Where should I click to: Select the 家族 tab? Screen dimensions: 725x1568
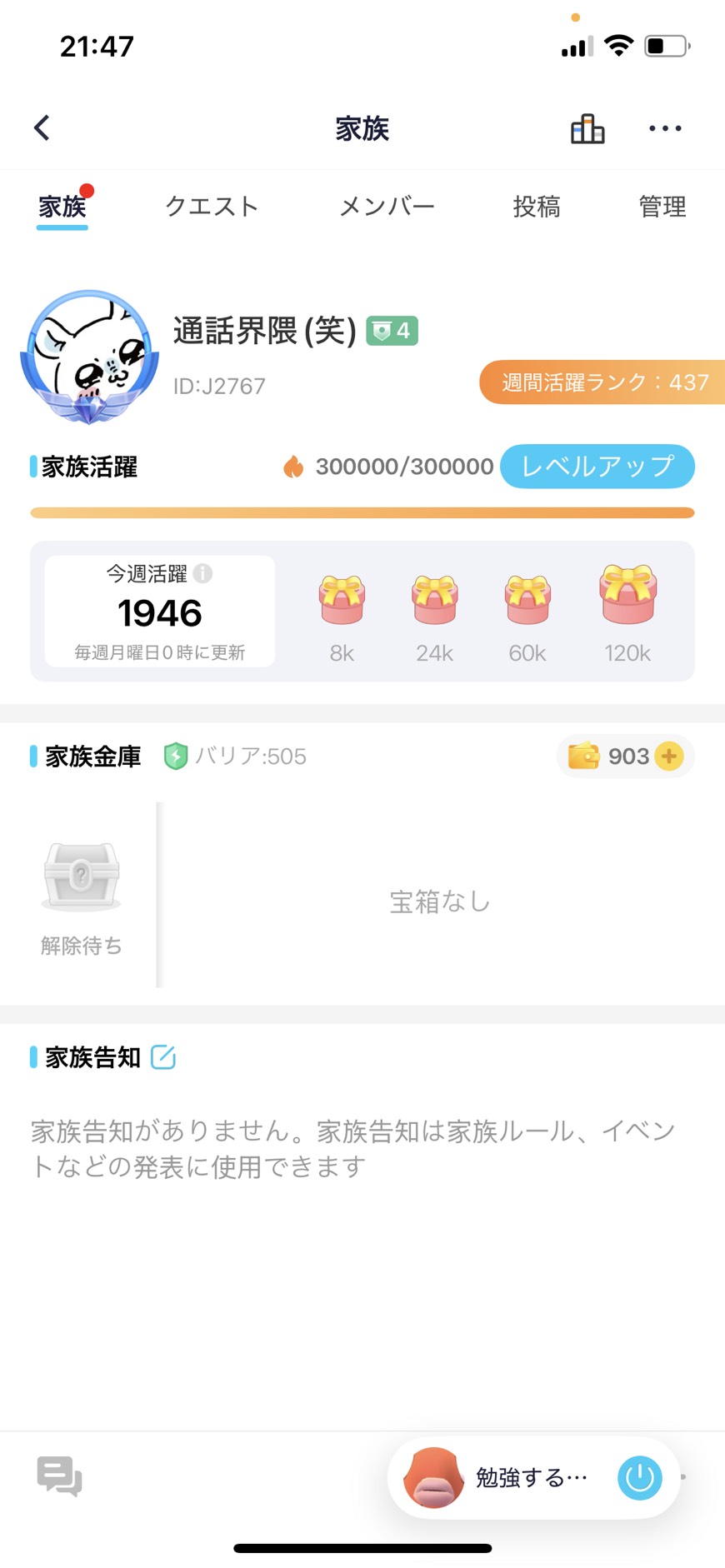[x=62, y=207]
